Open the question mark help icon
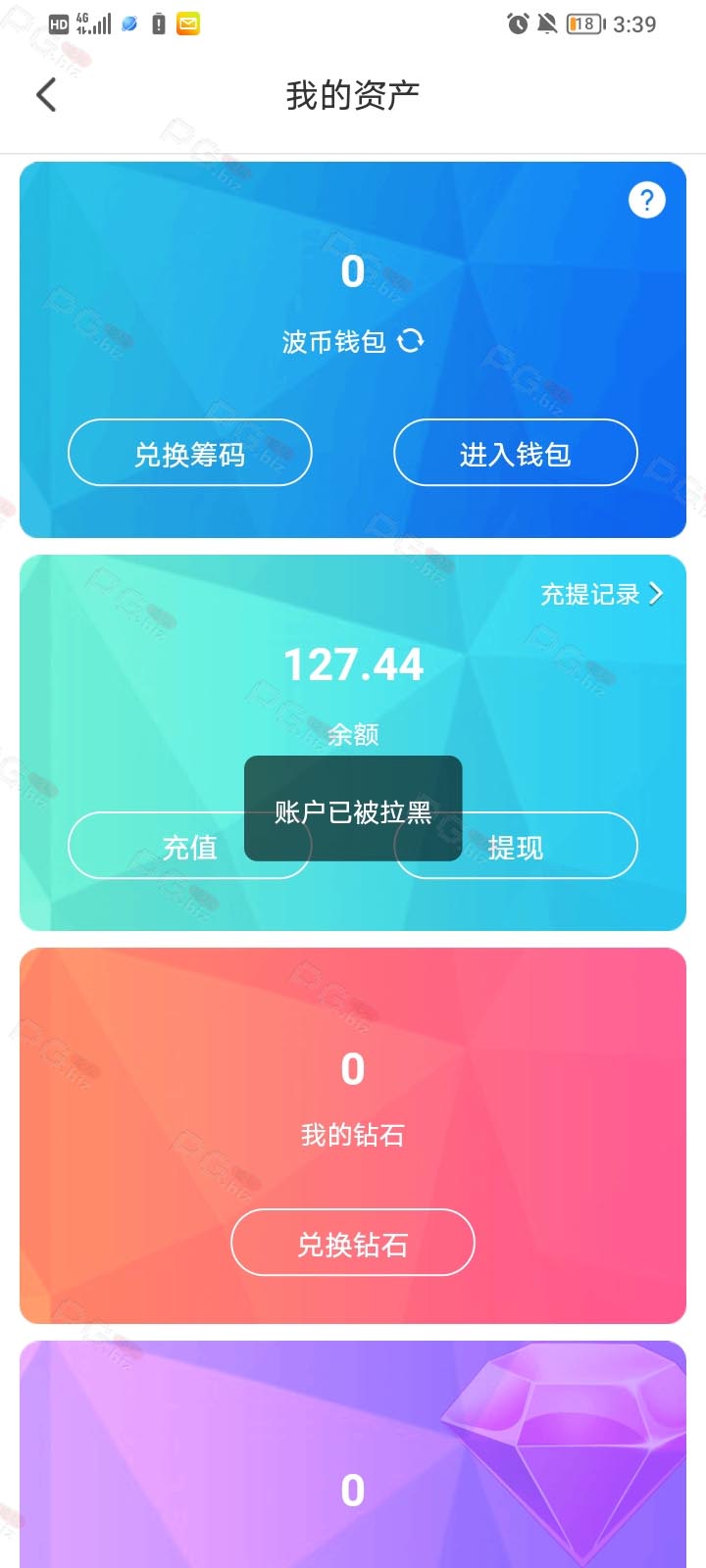706x1568 pixels. point(646,201)
